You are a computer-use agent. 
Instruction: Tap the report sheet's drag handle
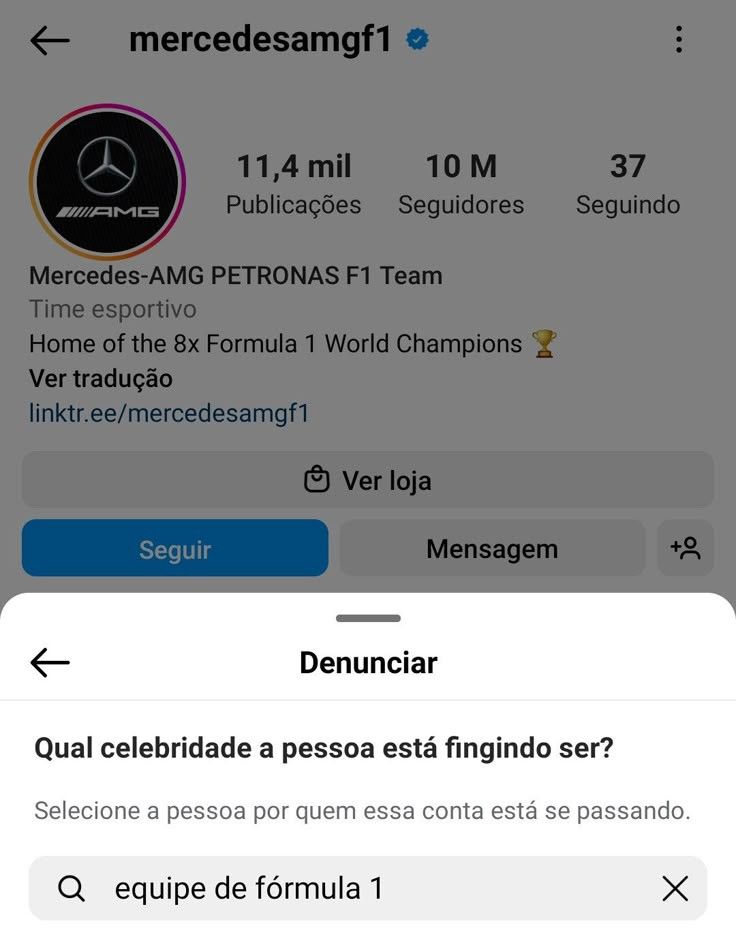click(x=368, y=618)
